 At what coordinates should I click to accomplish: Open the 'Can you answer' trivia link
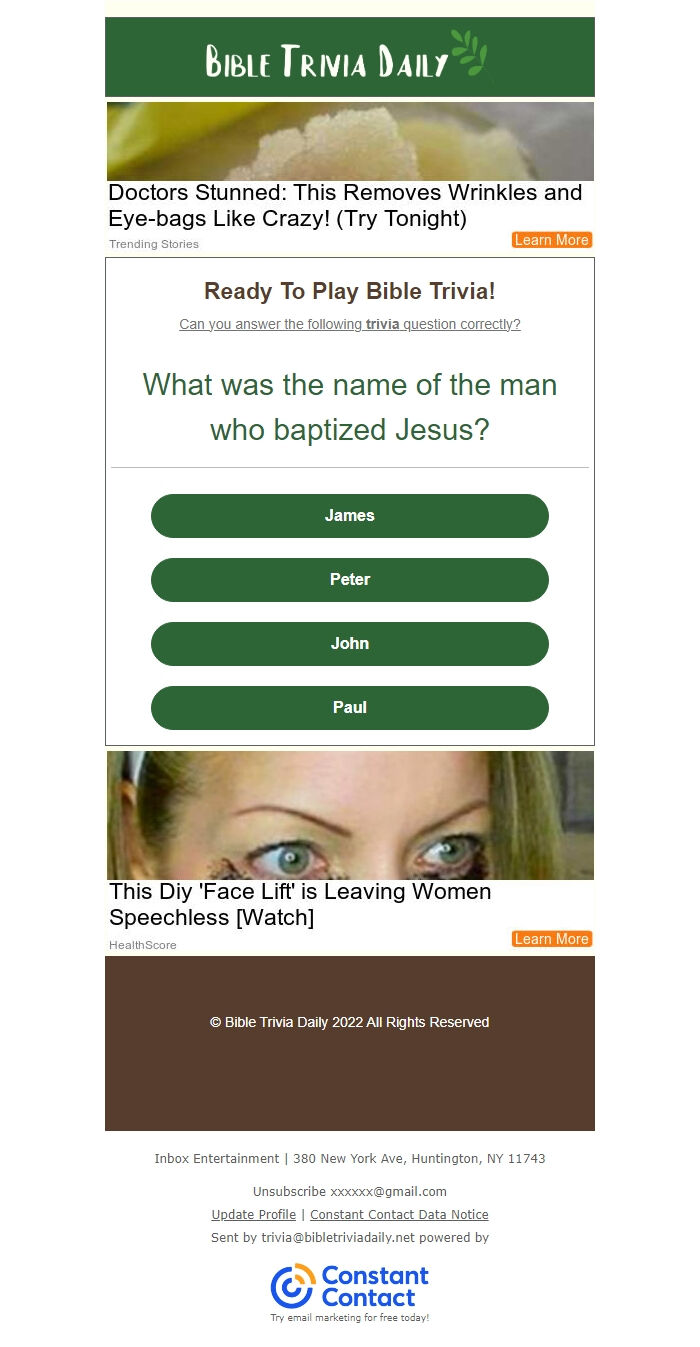(350, 324)
